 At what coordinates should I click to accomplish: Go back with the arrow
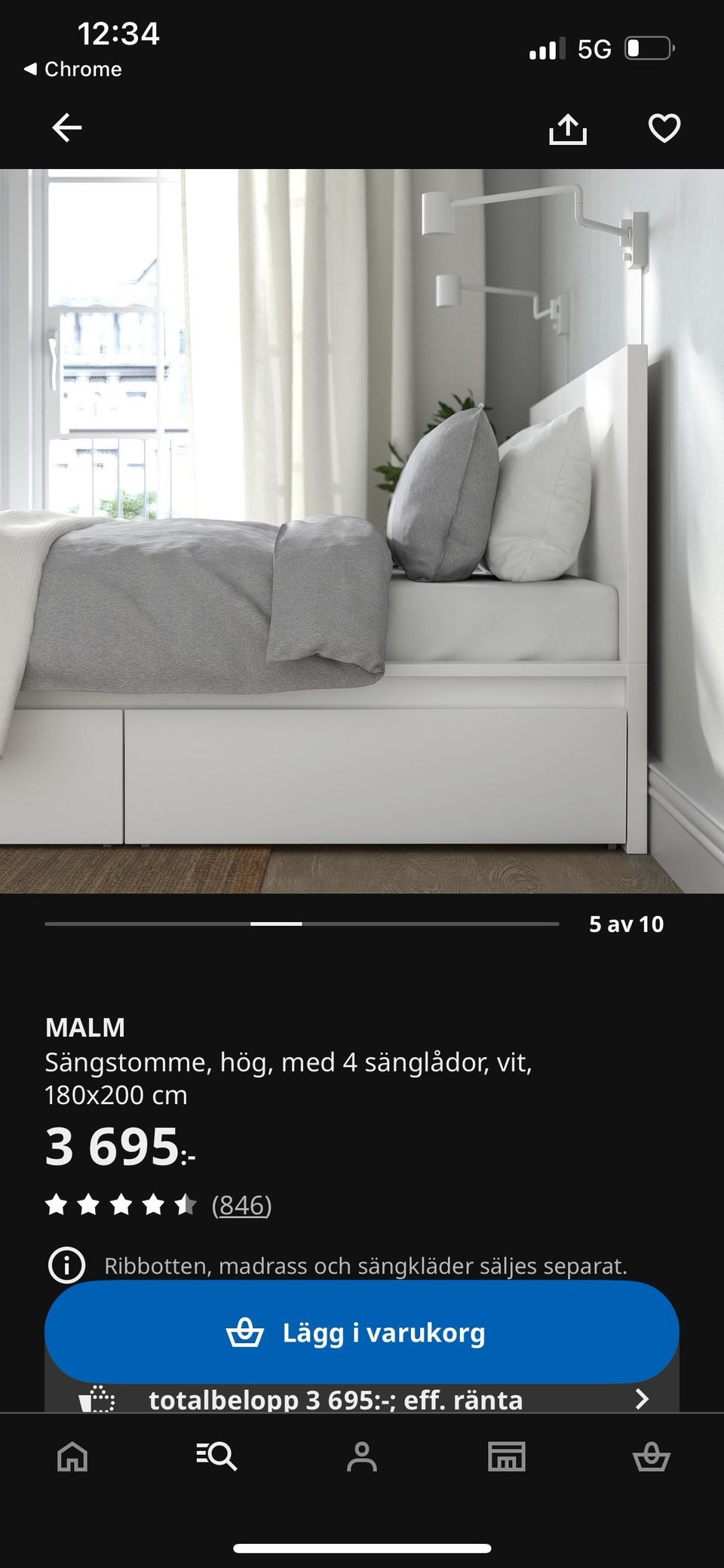click(66, 127)
